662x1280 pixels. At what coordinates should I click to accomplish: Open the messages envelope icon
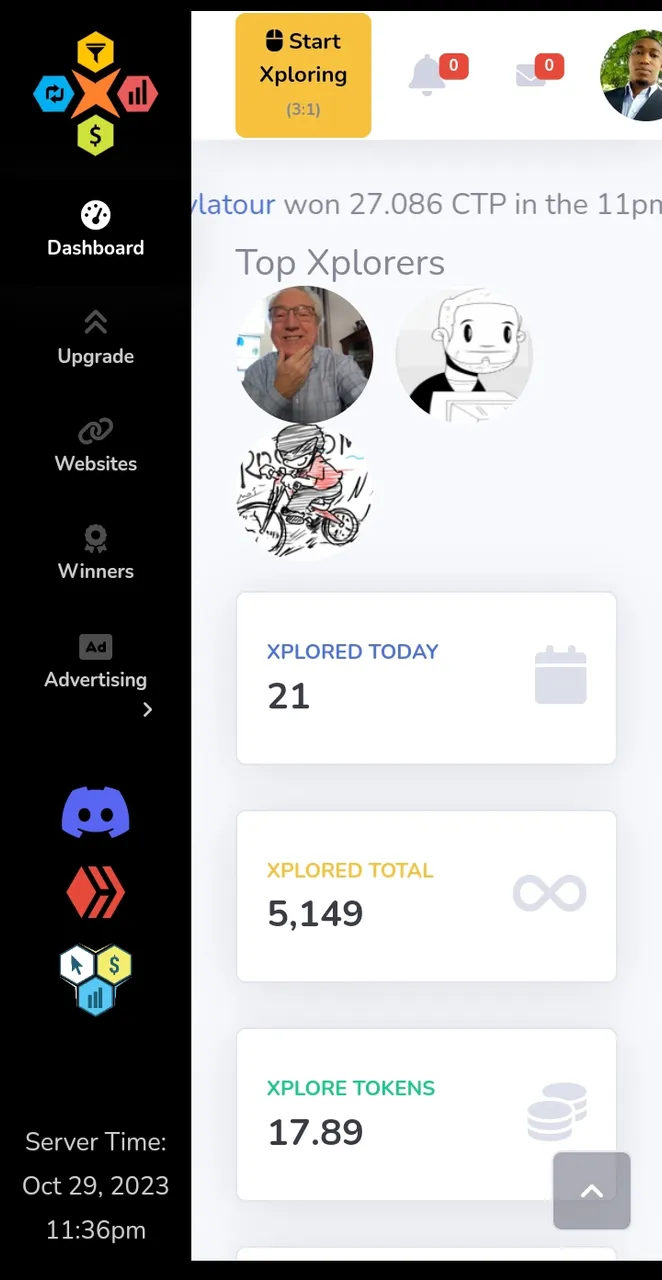[530, 75]
